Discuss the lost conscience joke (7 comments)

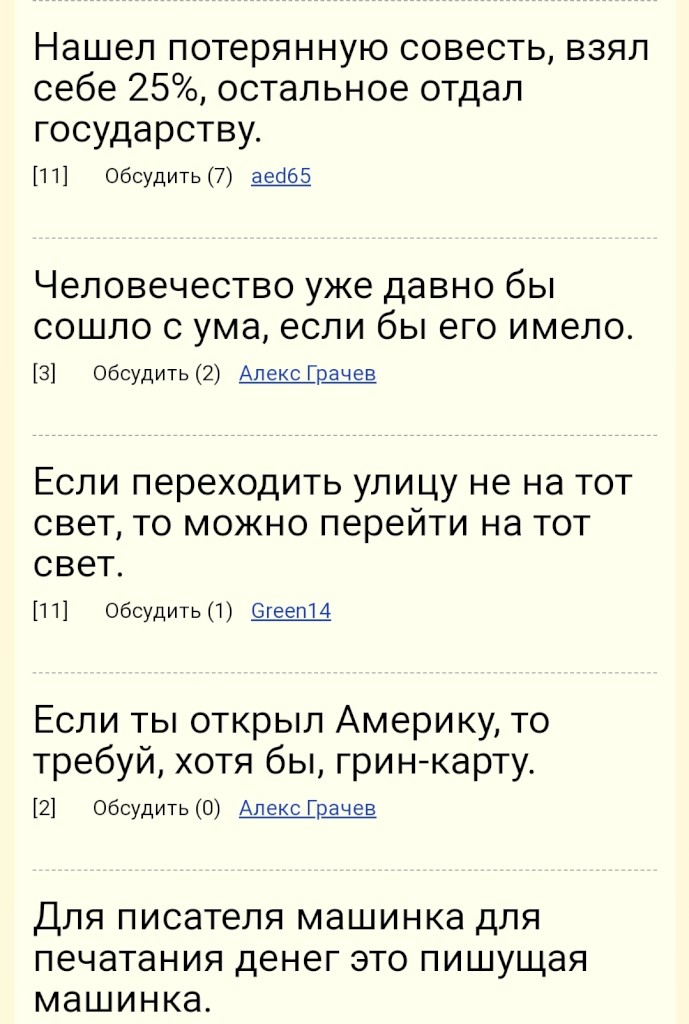pyautogui.click(x=168, y=177)
